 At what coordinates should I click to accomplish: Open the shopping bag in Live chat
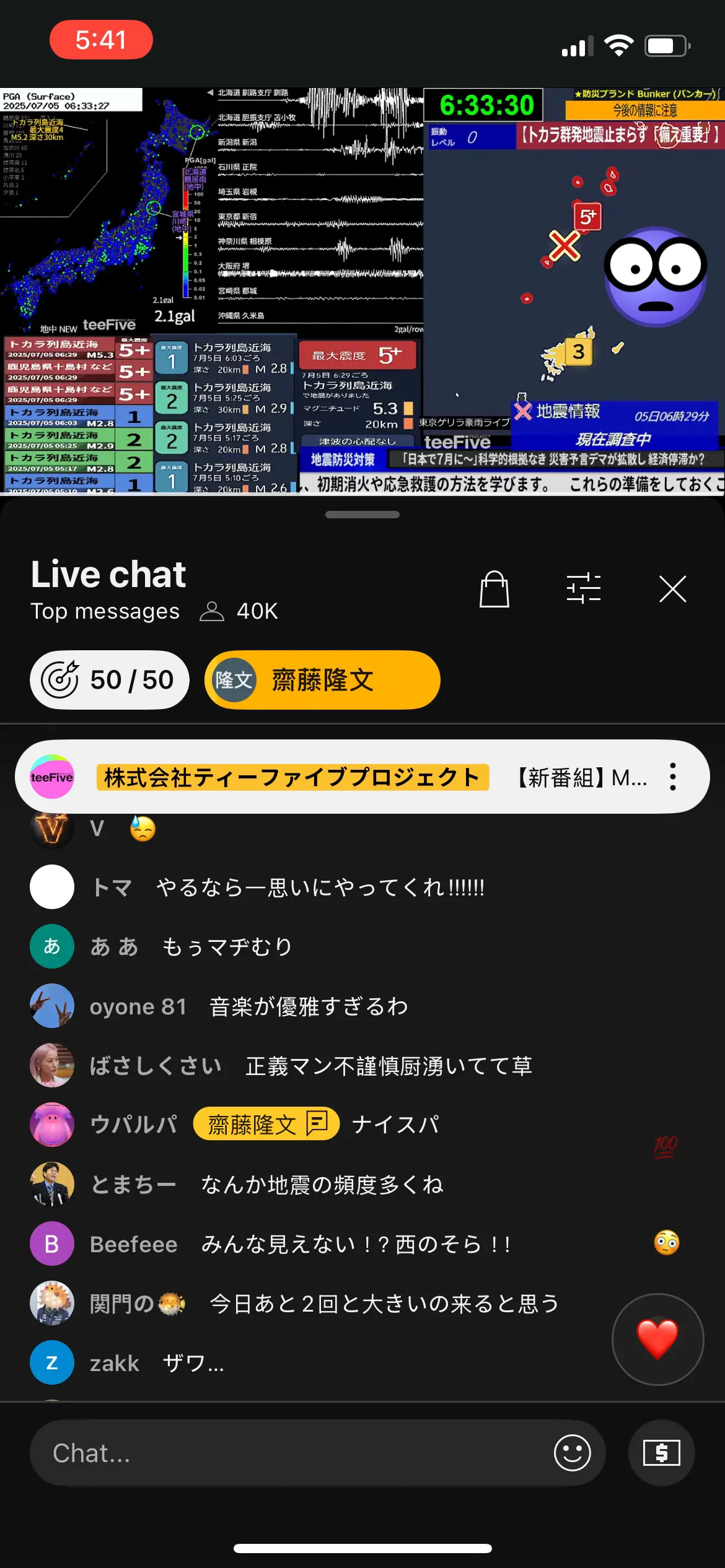click(x=495, y=589)
